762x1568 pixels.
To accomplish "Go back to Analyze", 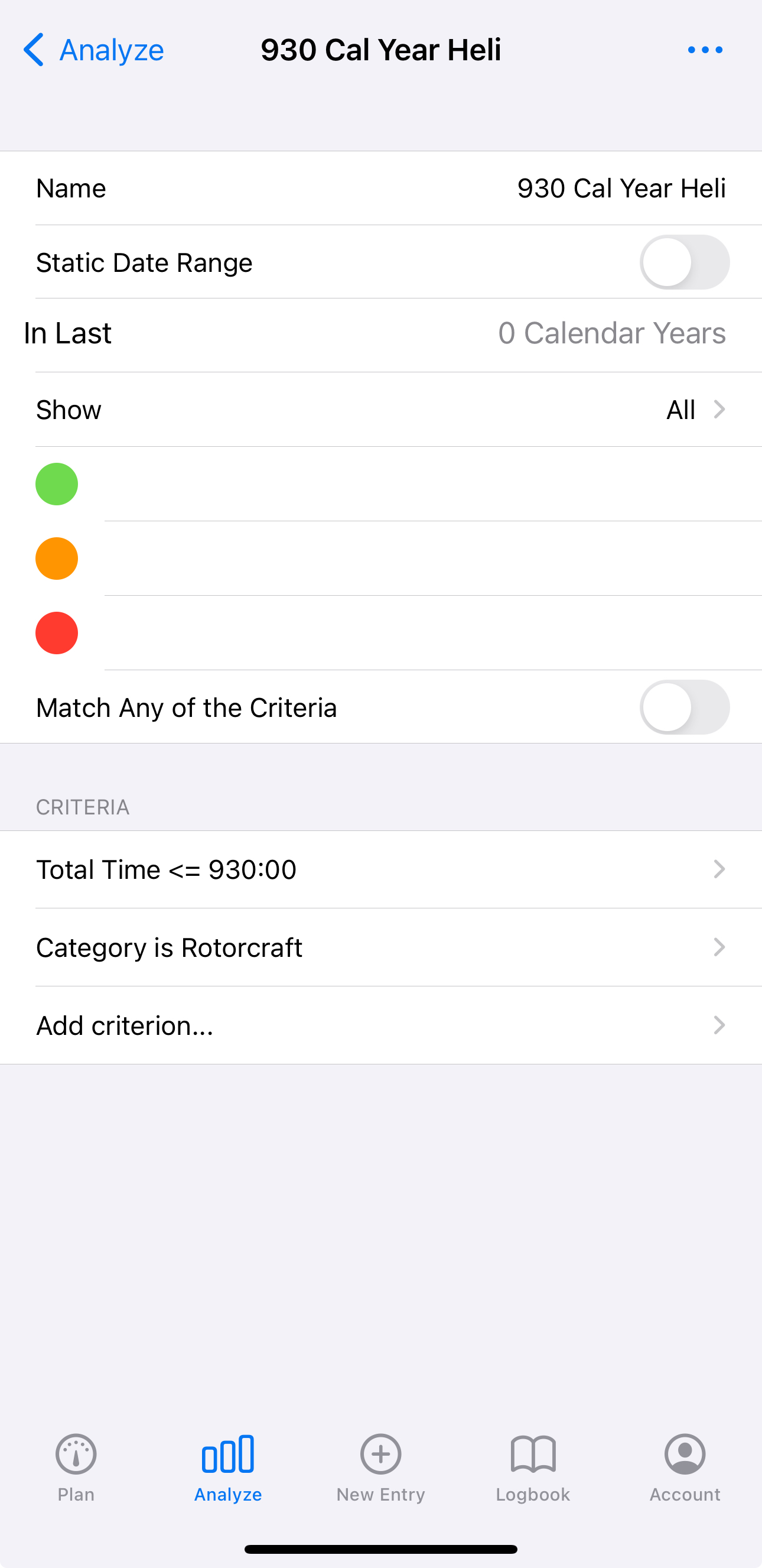I will pyautogui.click(x=93, y=49).
